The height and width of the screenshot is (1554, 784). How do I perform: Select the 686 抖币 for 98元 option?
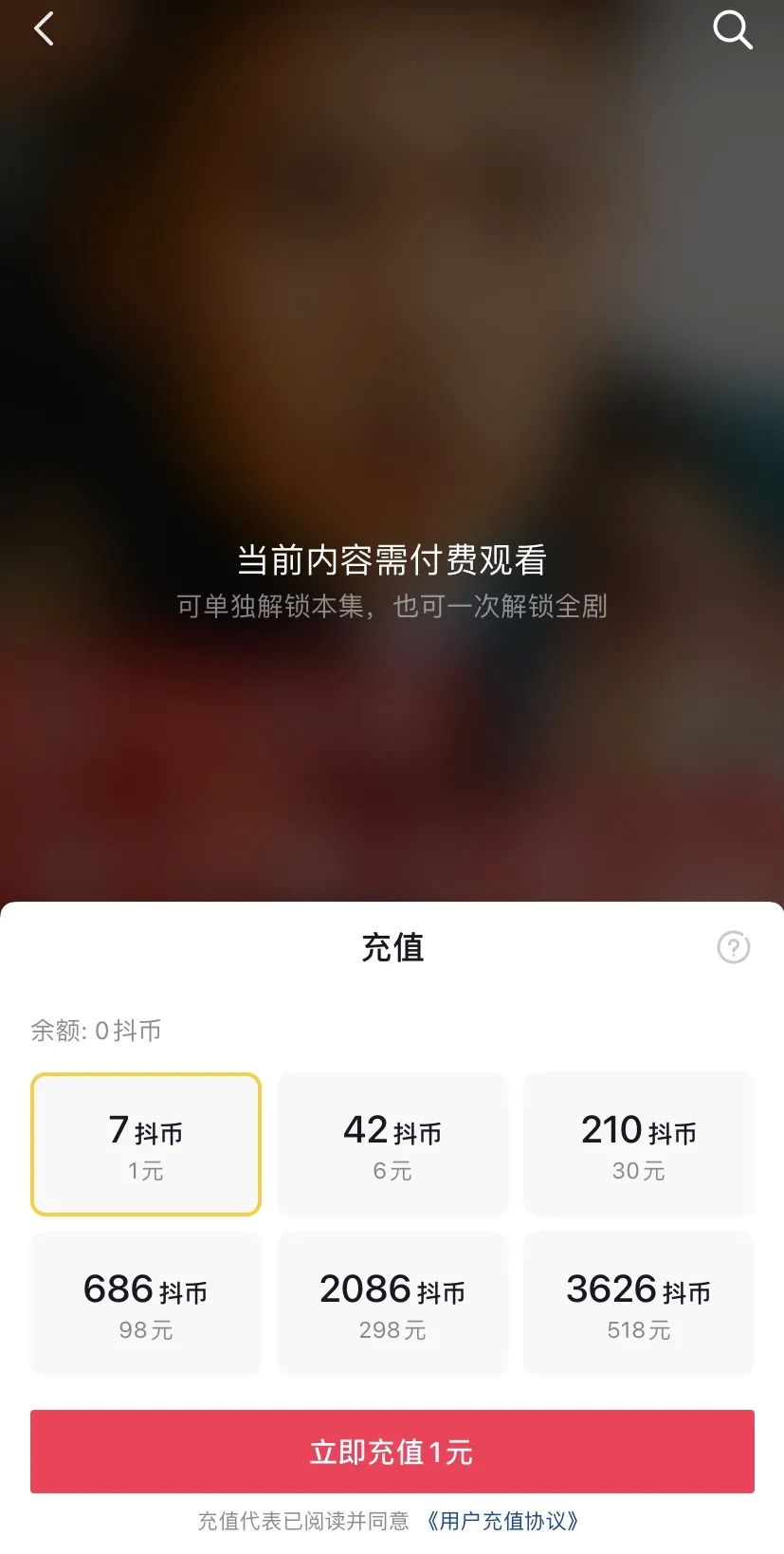click(146, 1304)
